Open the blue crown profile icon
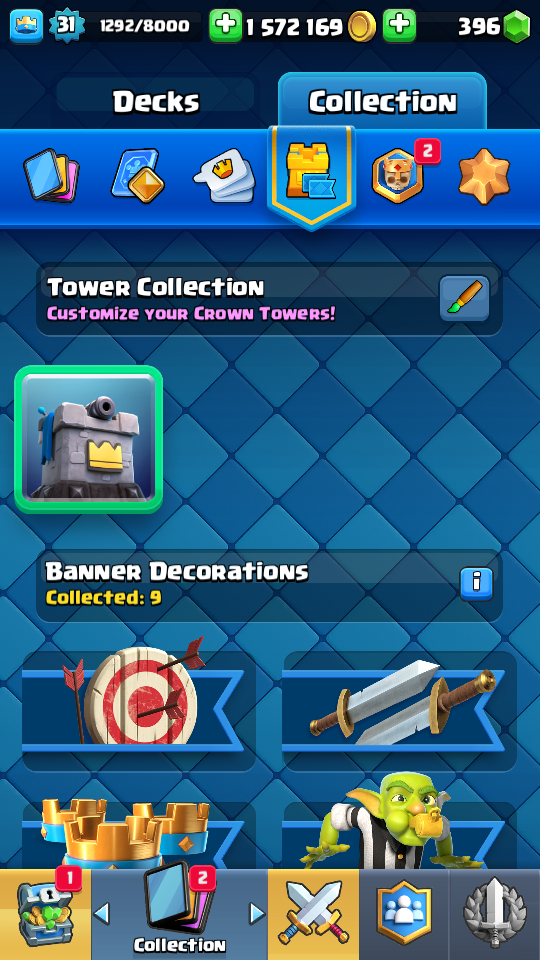This screenshot has height=960, width=540. point(26,26)
